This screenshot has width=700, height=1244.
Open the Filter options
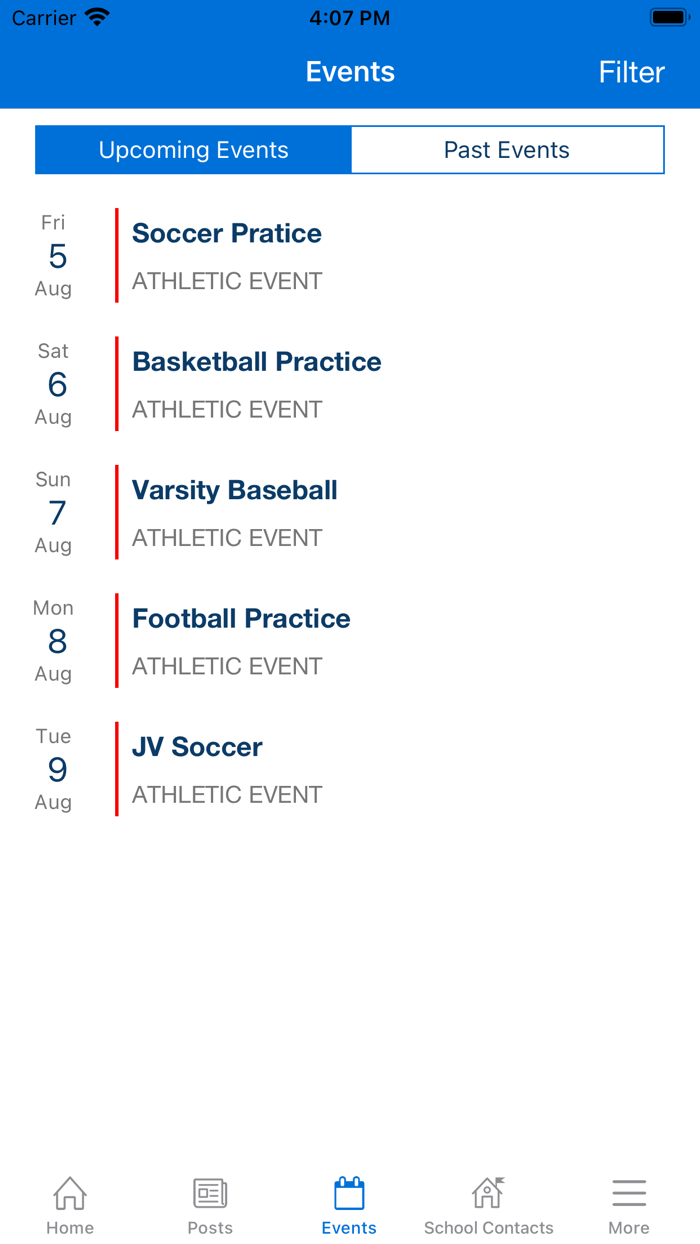pyautogui.click(x=631, y=72)
